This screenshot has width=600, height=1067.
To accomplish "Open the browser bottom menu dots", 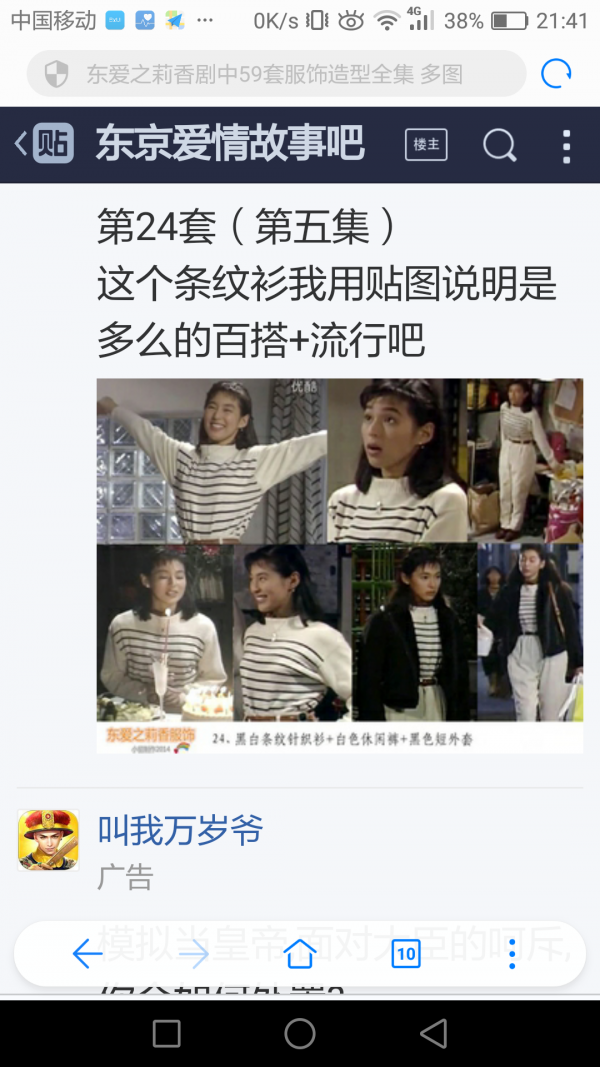I will [512, 954].
